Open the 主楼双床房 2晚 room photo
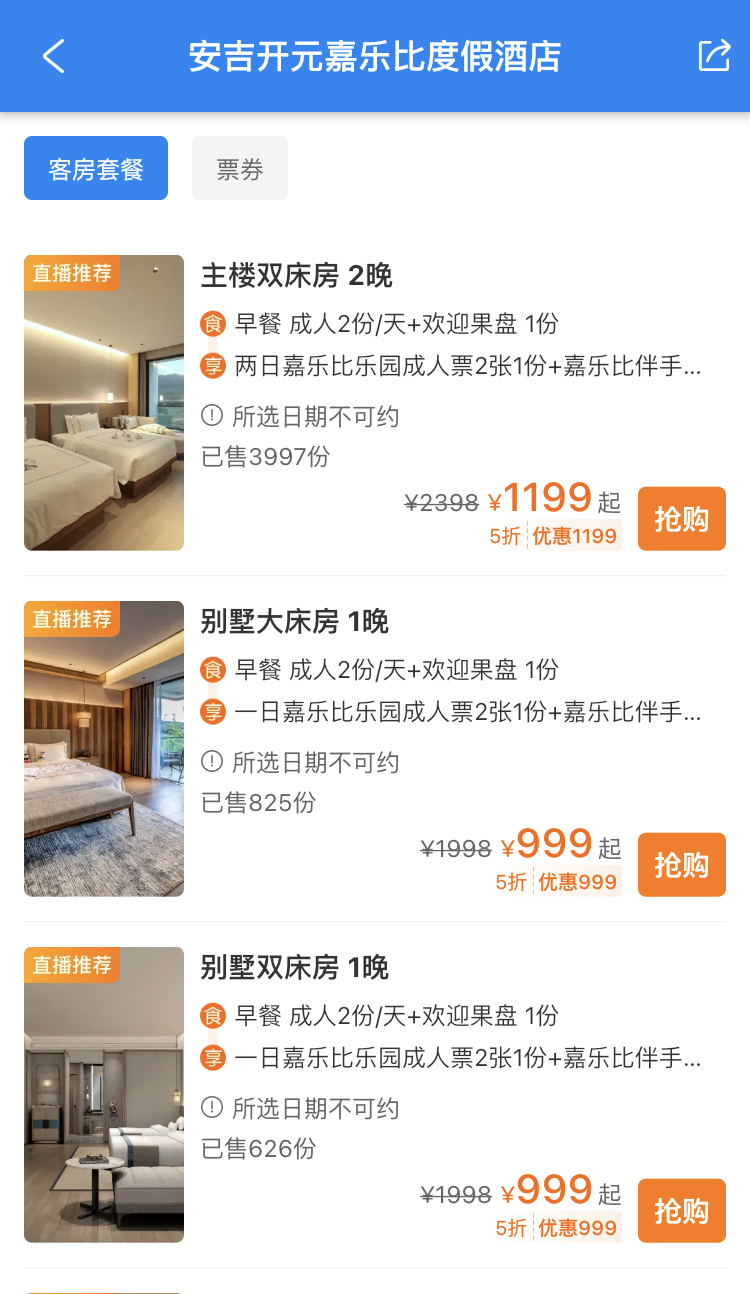Image resolution: width=750 pixels, height=1294 pixels. [x=104, y=402]
